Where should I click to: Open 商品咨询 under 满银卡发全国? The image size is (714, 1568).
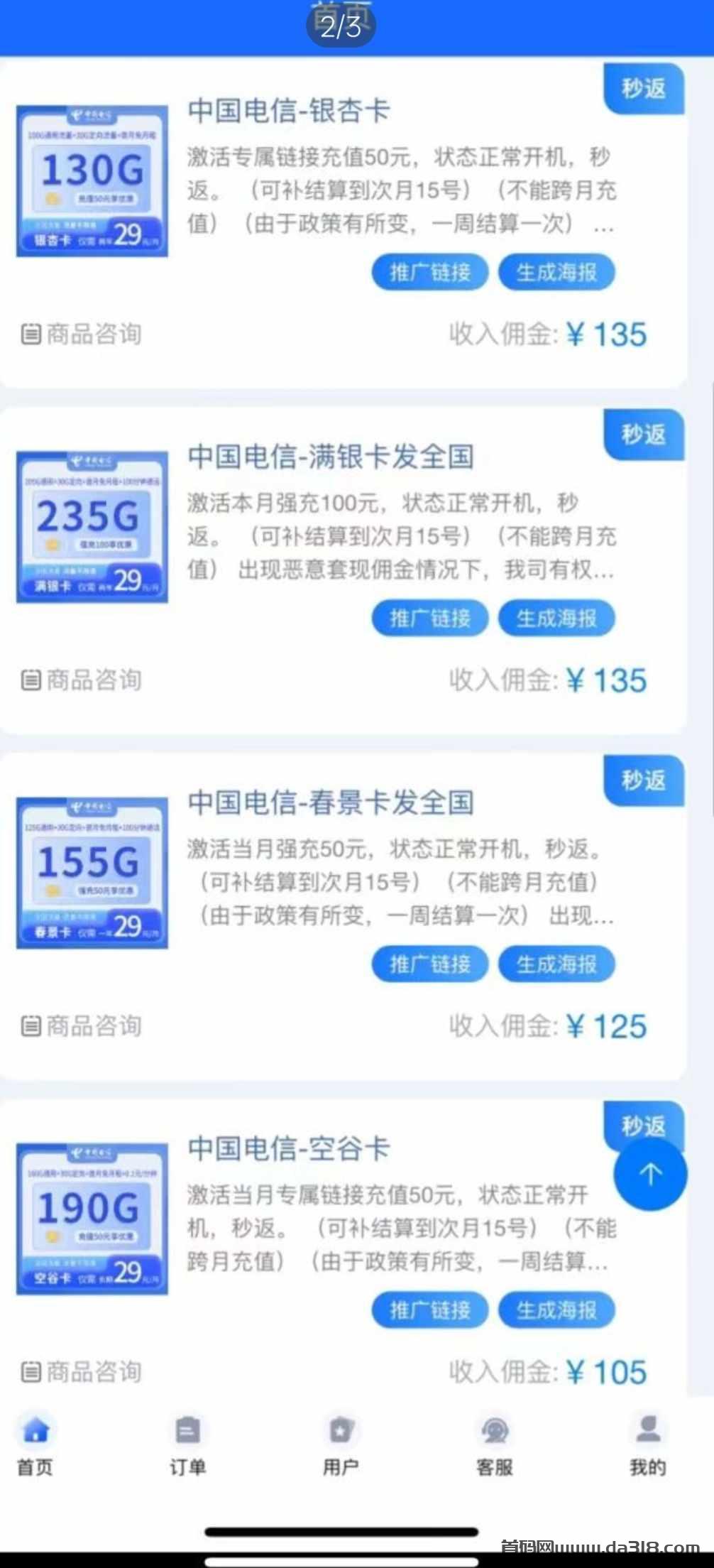[x=82, y=680]
